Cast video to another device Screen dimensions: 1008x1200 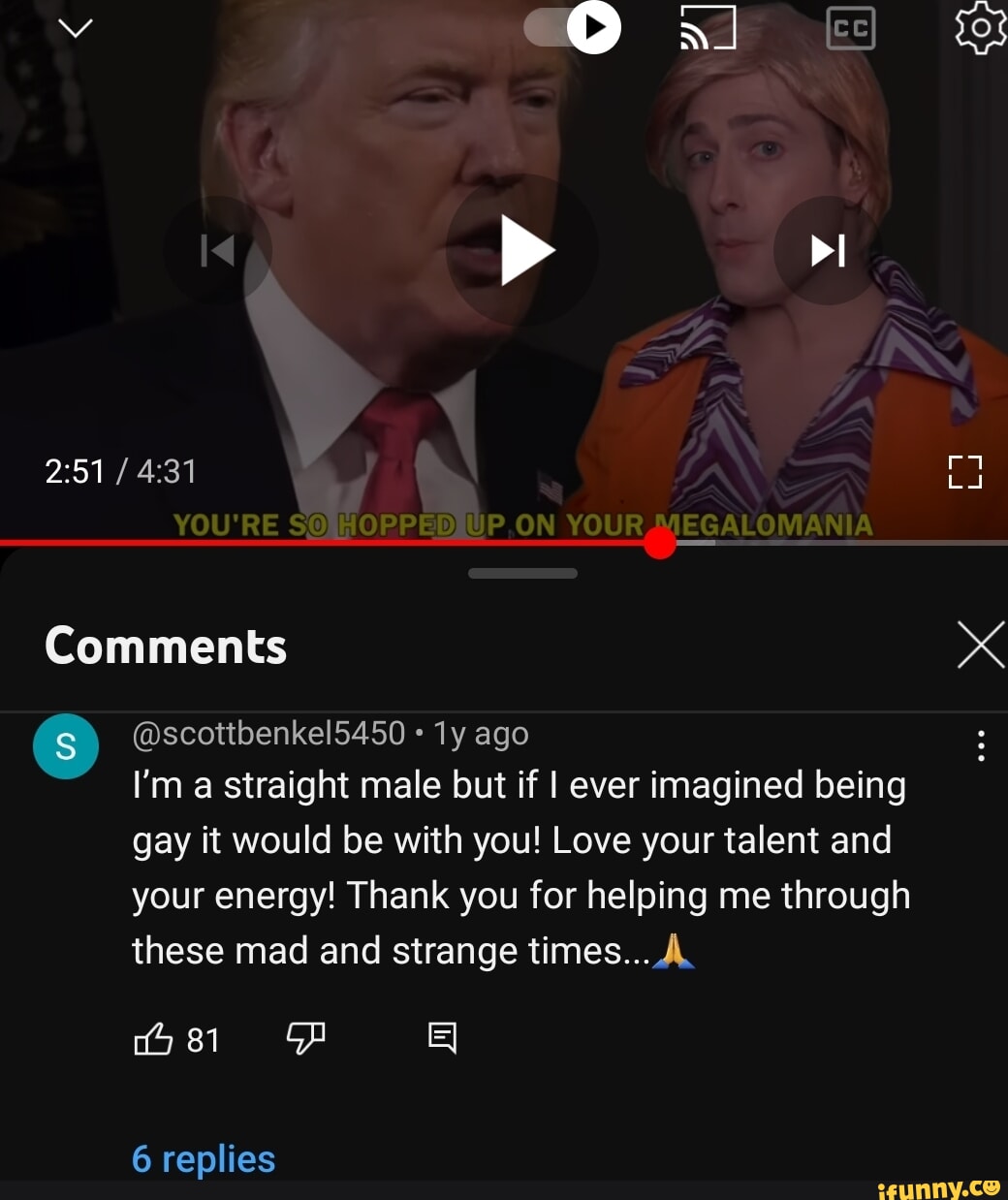tap(707, 27)
